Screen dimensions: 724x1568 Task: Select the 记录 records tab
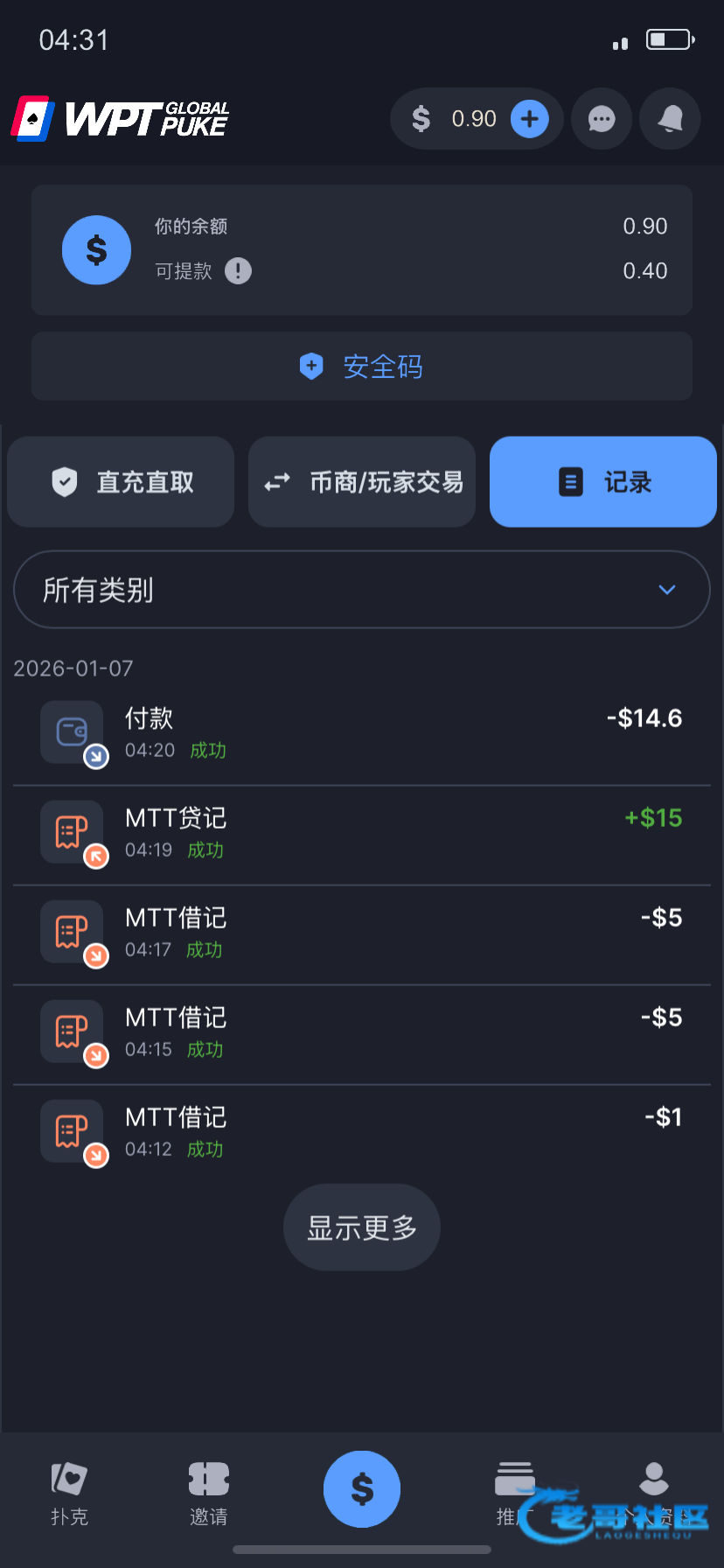coord(603,482)
